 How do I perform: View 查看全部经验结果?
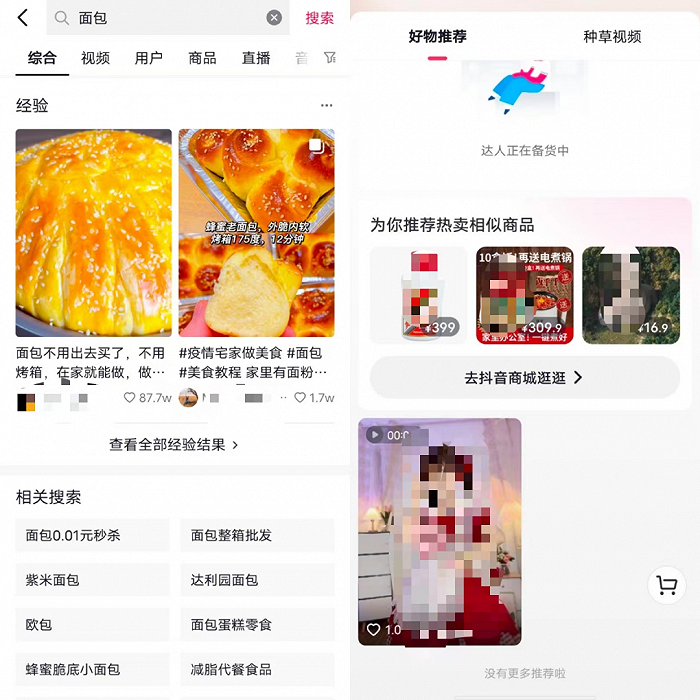(174, 445)
